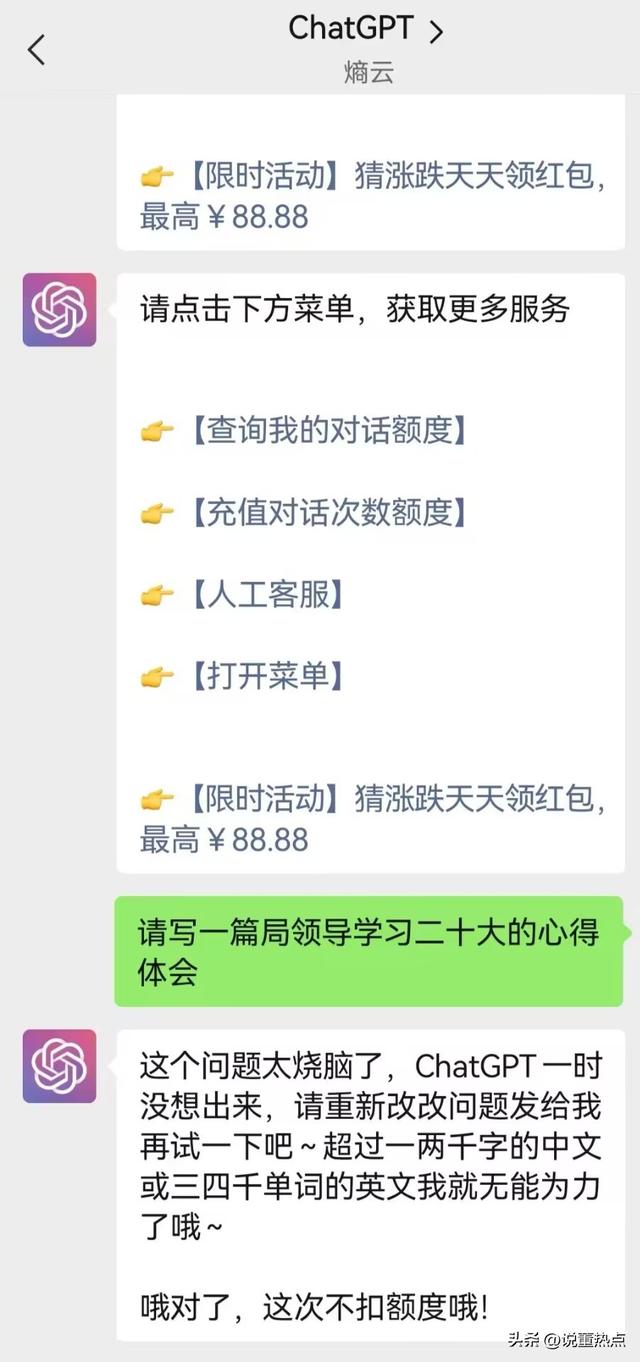640x1362 pixels.
Task: Tap the ChatGPT avatar beside the last reply
Action: click(x=60, y=1066)
